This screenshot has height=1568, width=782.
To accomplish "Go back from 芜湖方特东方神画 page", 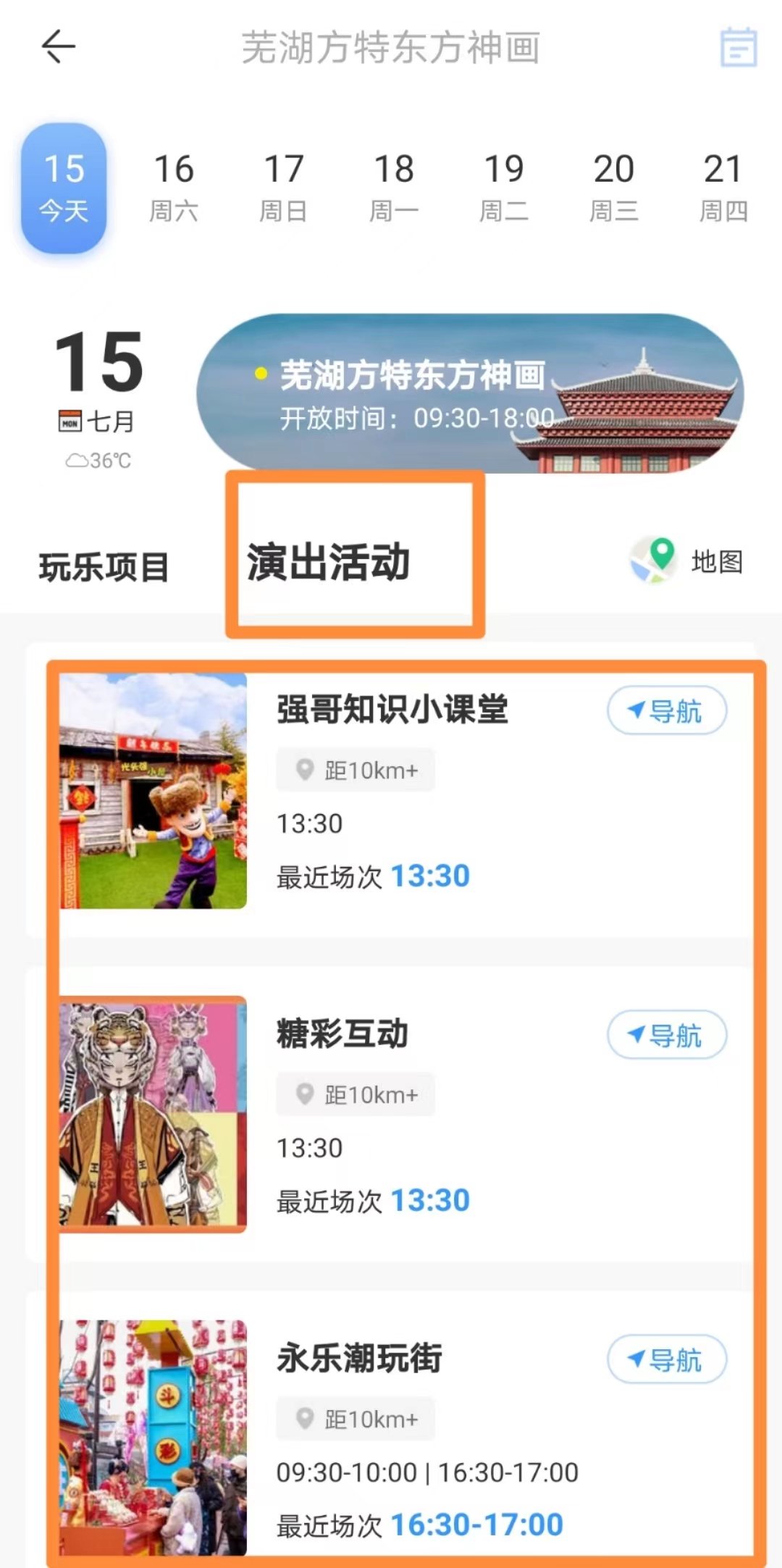I will click(x=58, y=48).
